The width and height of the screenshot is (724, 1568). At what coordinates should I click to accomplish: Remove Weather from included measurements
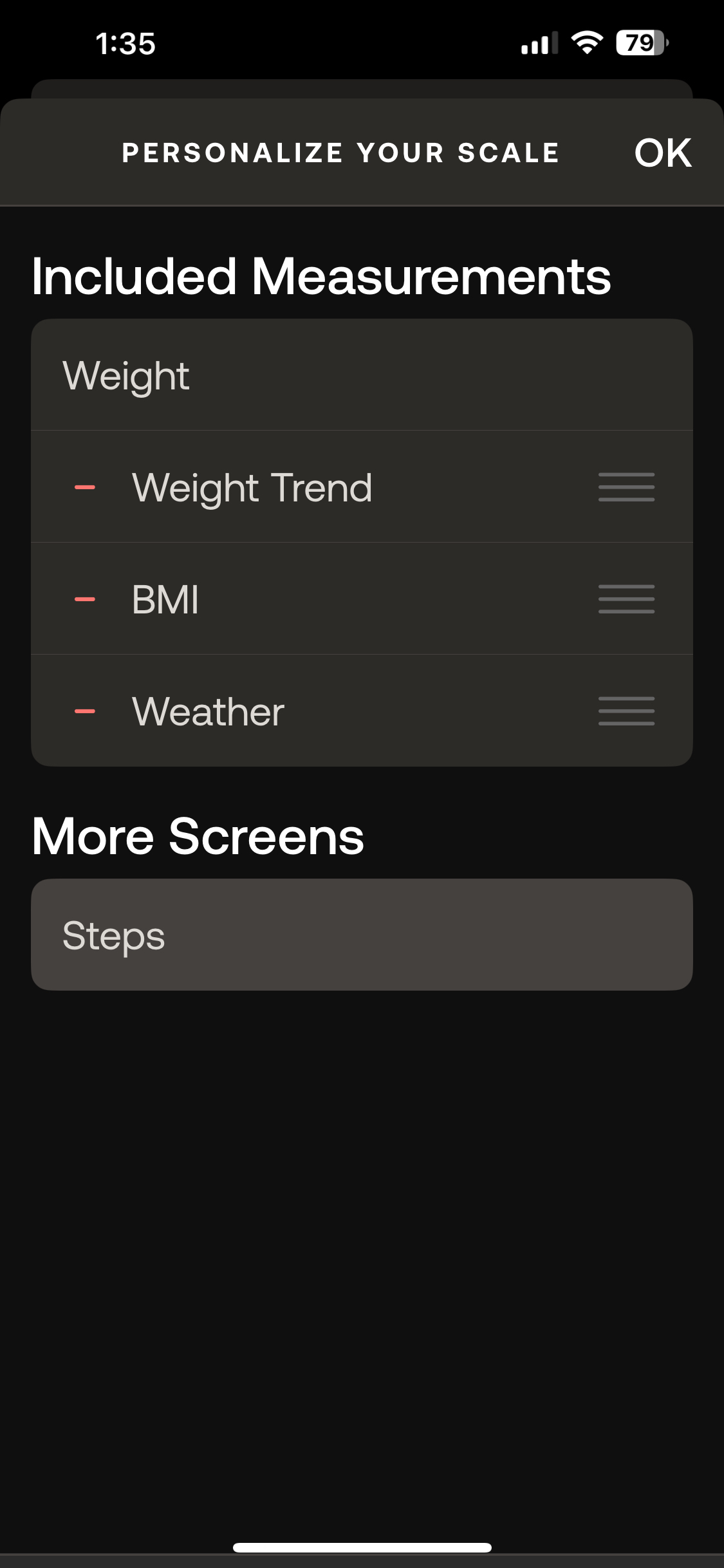click(85, 711)
